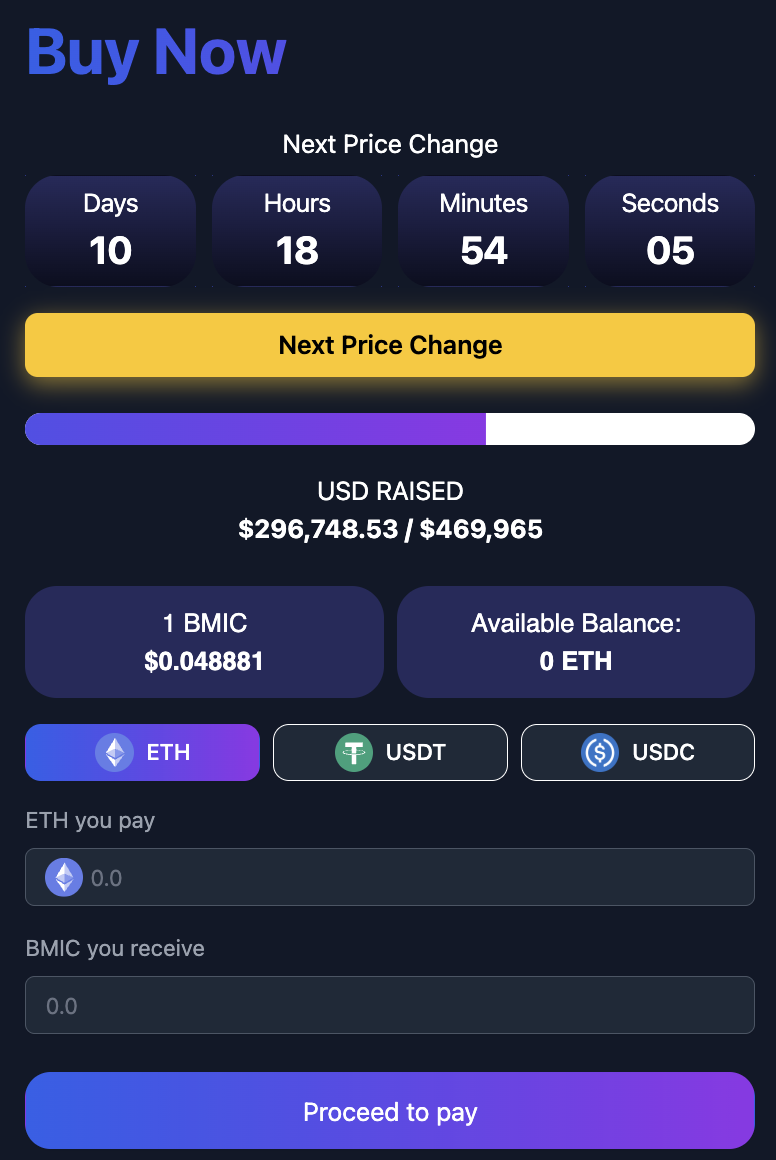Click the ETH you pay input field
The width and height of the screenshot is (776, 1160).
(390, 877)
